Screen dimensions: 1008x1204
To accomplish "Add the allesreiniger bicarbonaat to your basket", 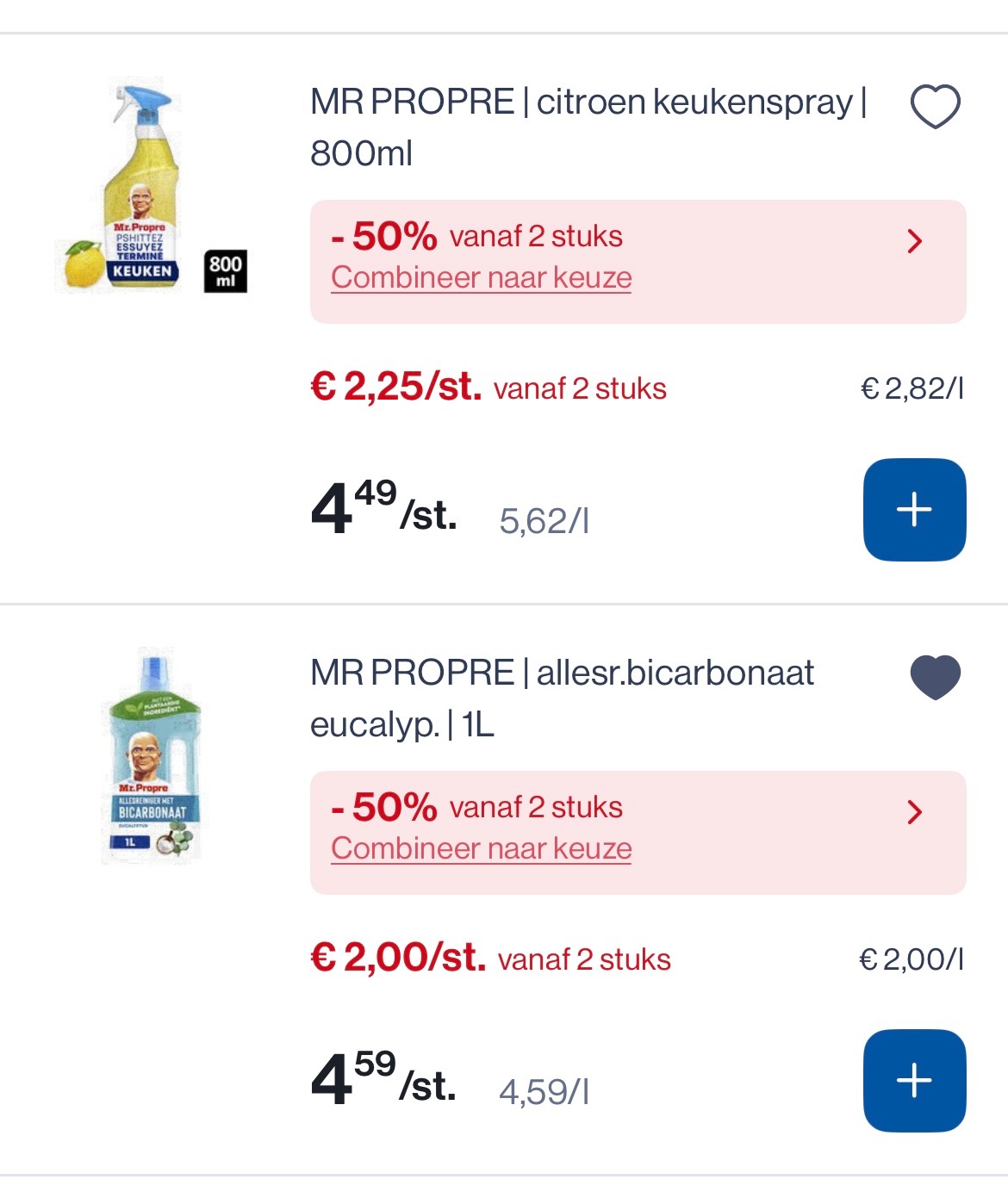I will coord(915,1078).
